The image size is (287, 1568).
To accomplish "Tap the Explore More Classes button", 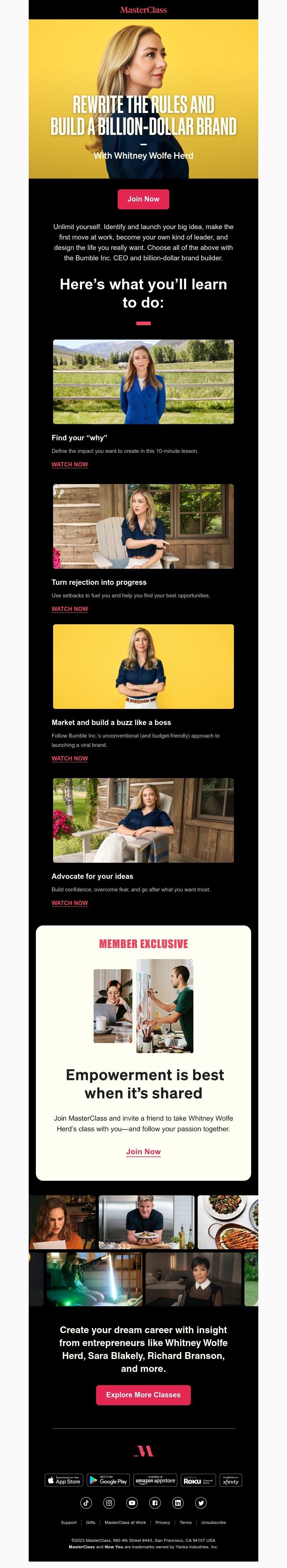I will pyautogui.click(x=143, y=1394).
